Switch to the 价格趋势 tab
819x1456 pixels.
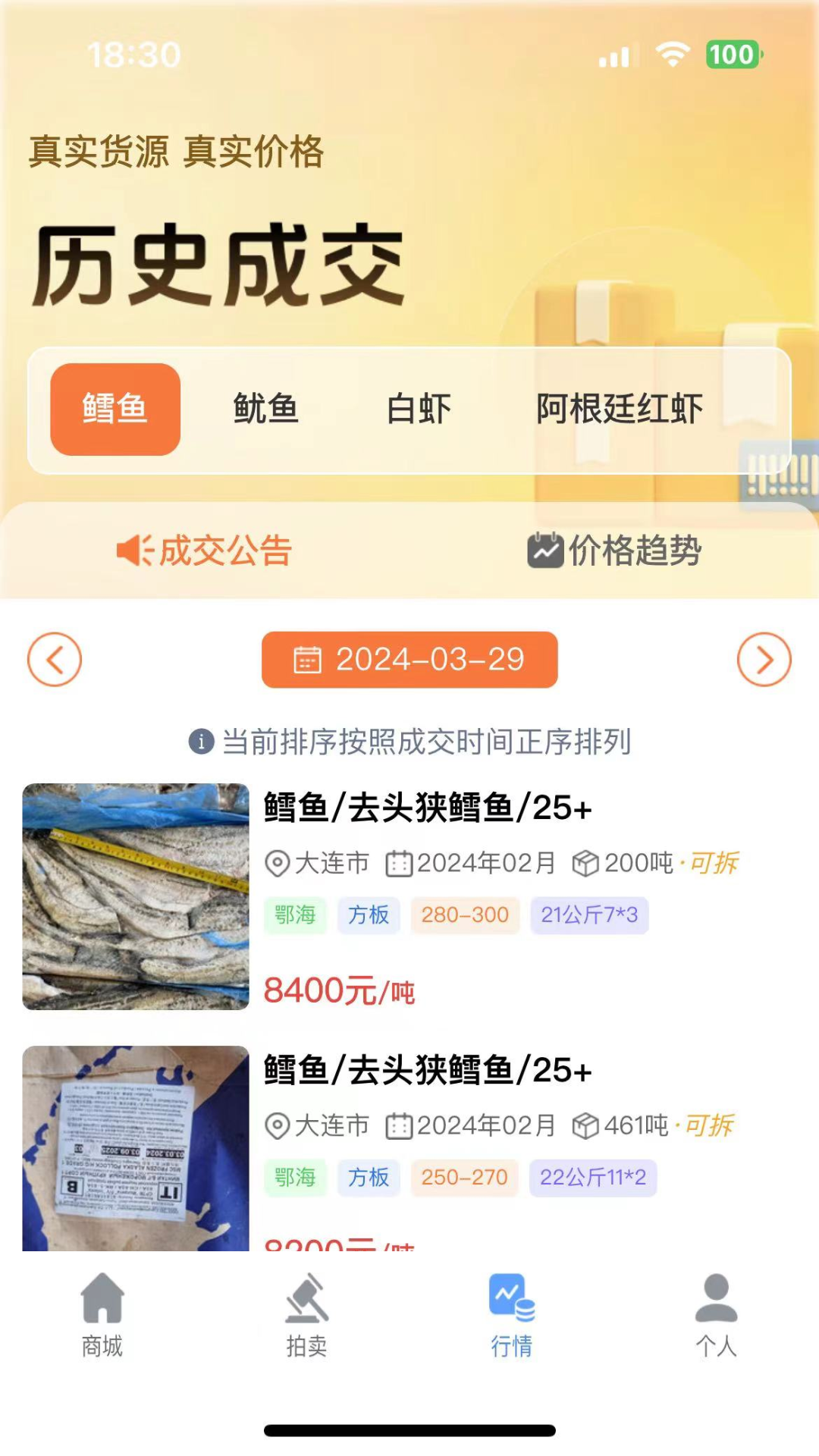614,551
